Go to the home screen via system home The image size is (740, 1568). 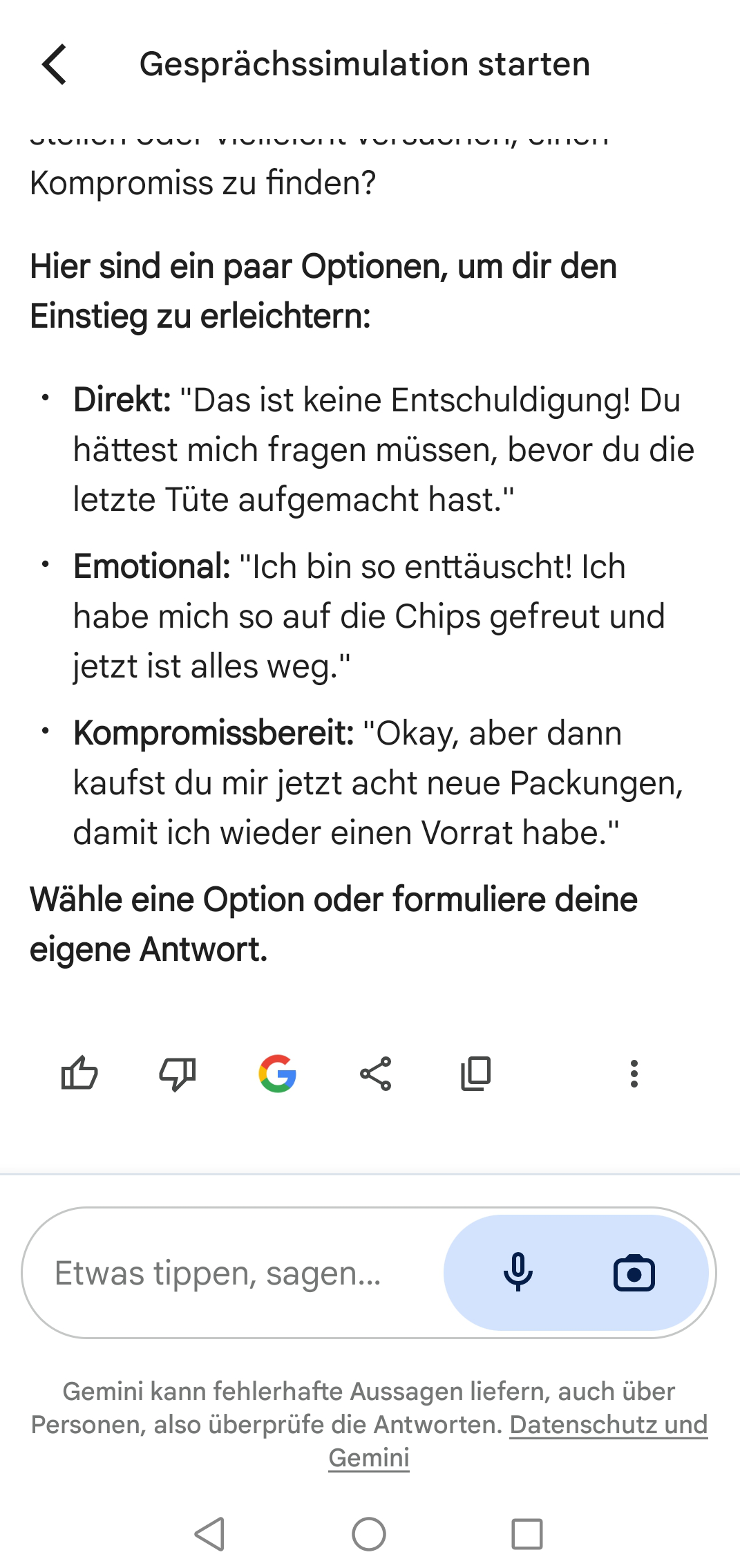pos(369,1534)
